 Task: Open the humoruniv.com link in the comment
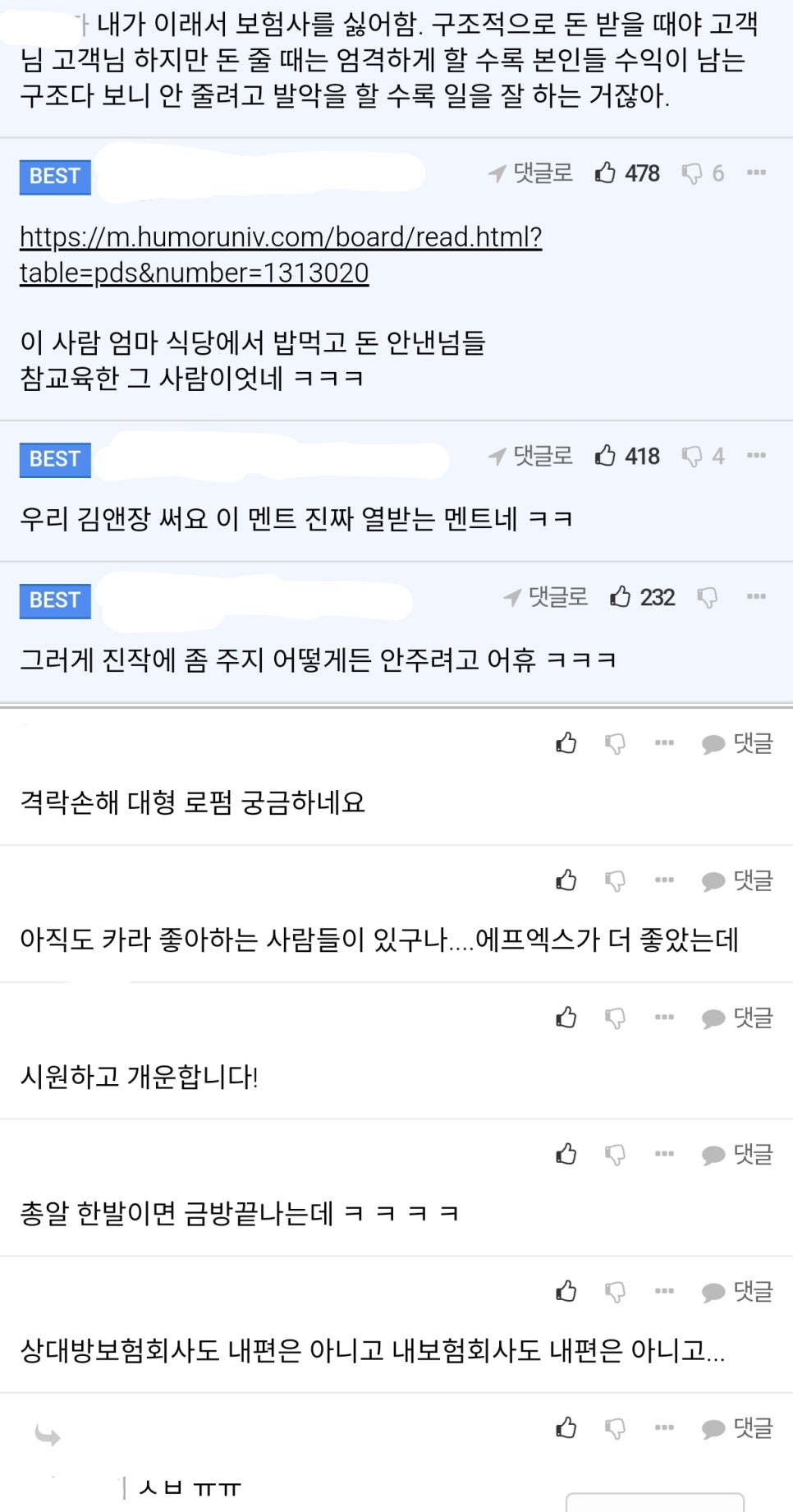pyautogui.click(x=280, y=255)
